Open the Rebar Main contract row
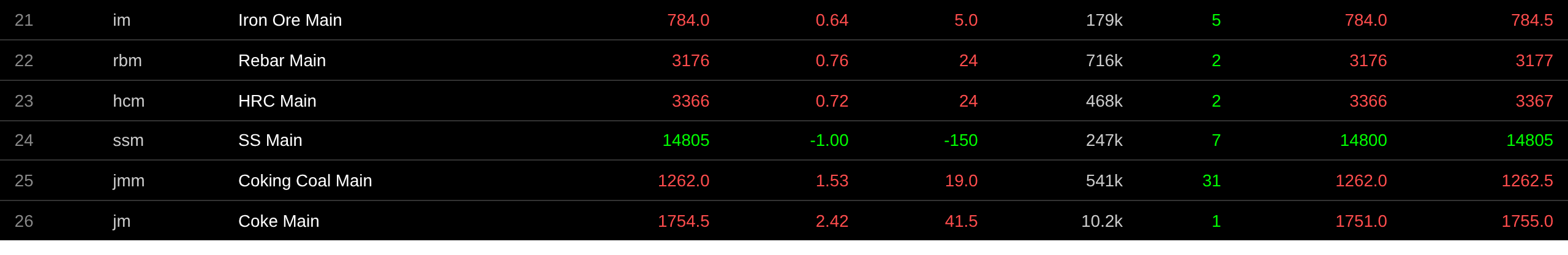Viewport: 1568px width, 255px height. click(x=282, y=61)
